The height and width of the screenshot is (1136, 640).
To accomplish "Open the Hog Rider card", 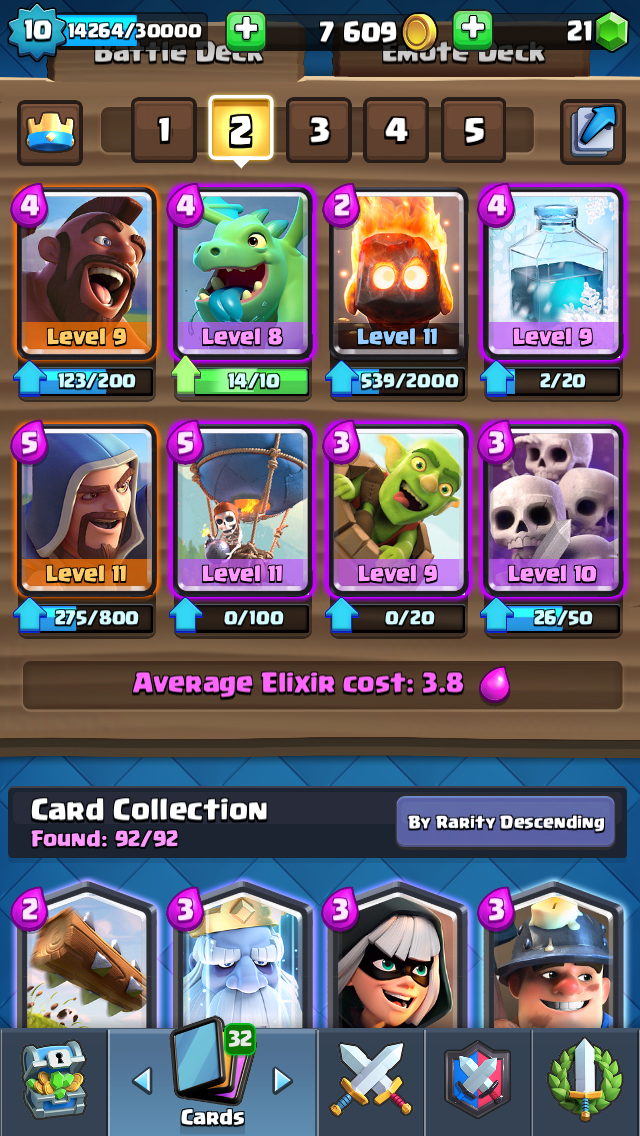I will coord(86,275).
